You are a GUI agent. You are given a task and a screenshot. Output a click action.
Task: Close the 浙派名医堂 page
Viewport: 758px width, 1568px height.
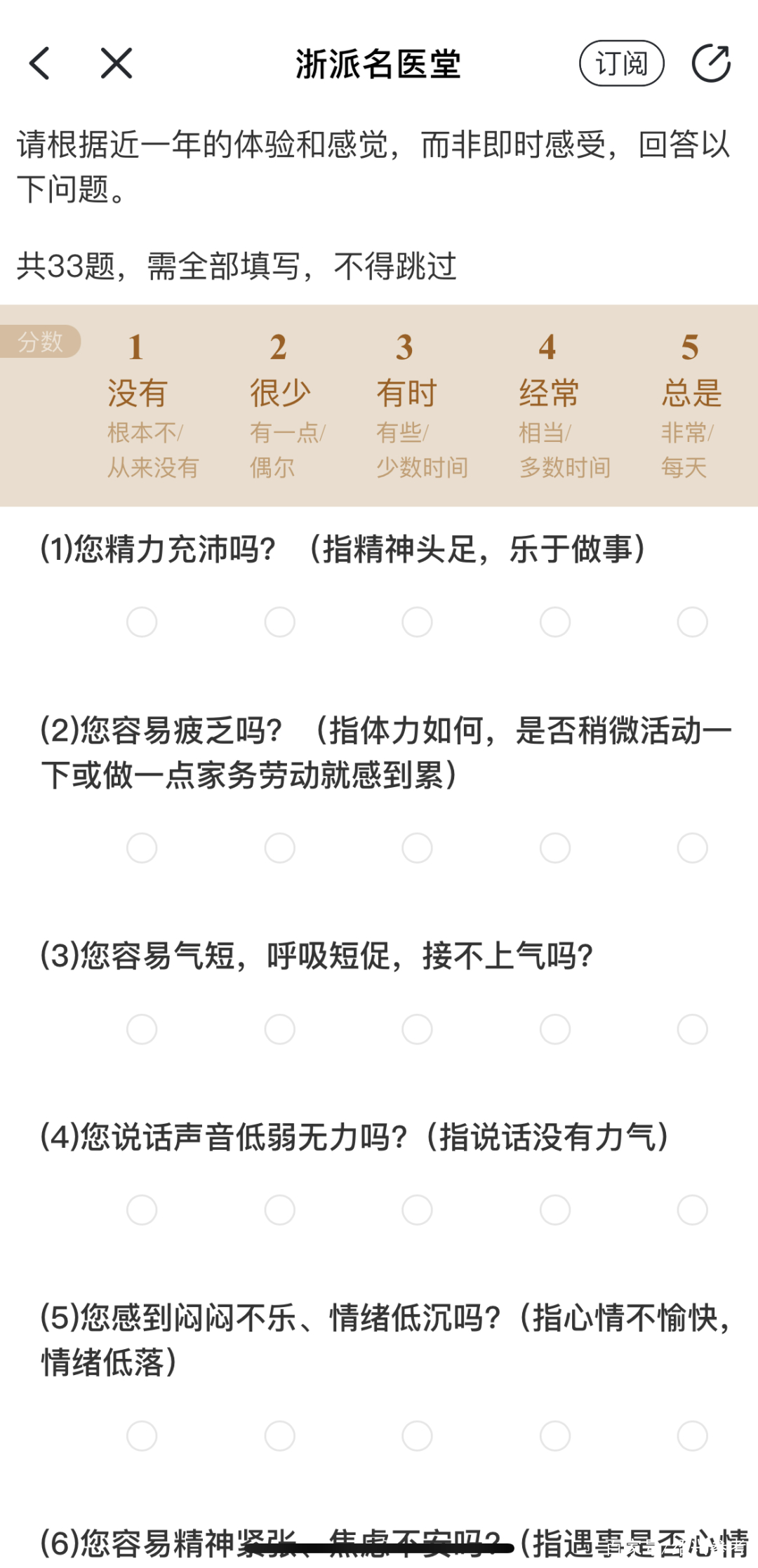pos(117,64)
